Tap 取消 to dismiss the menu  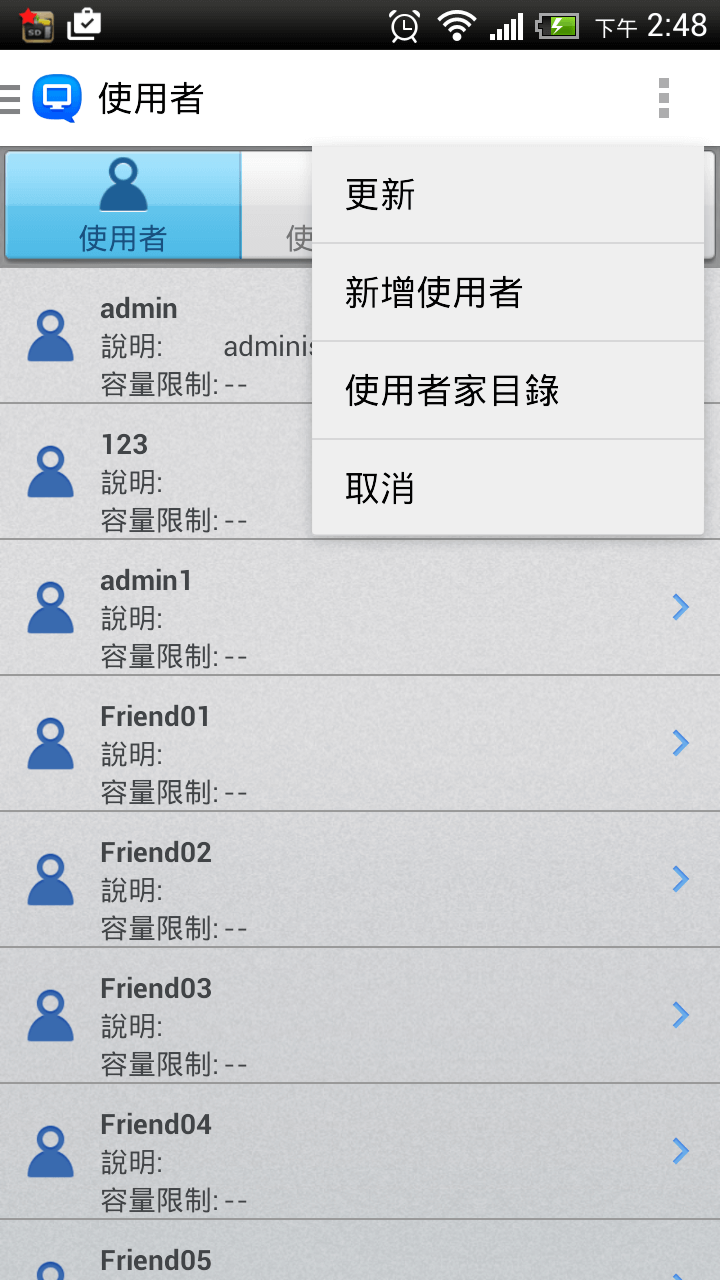(507, 488)
